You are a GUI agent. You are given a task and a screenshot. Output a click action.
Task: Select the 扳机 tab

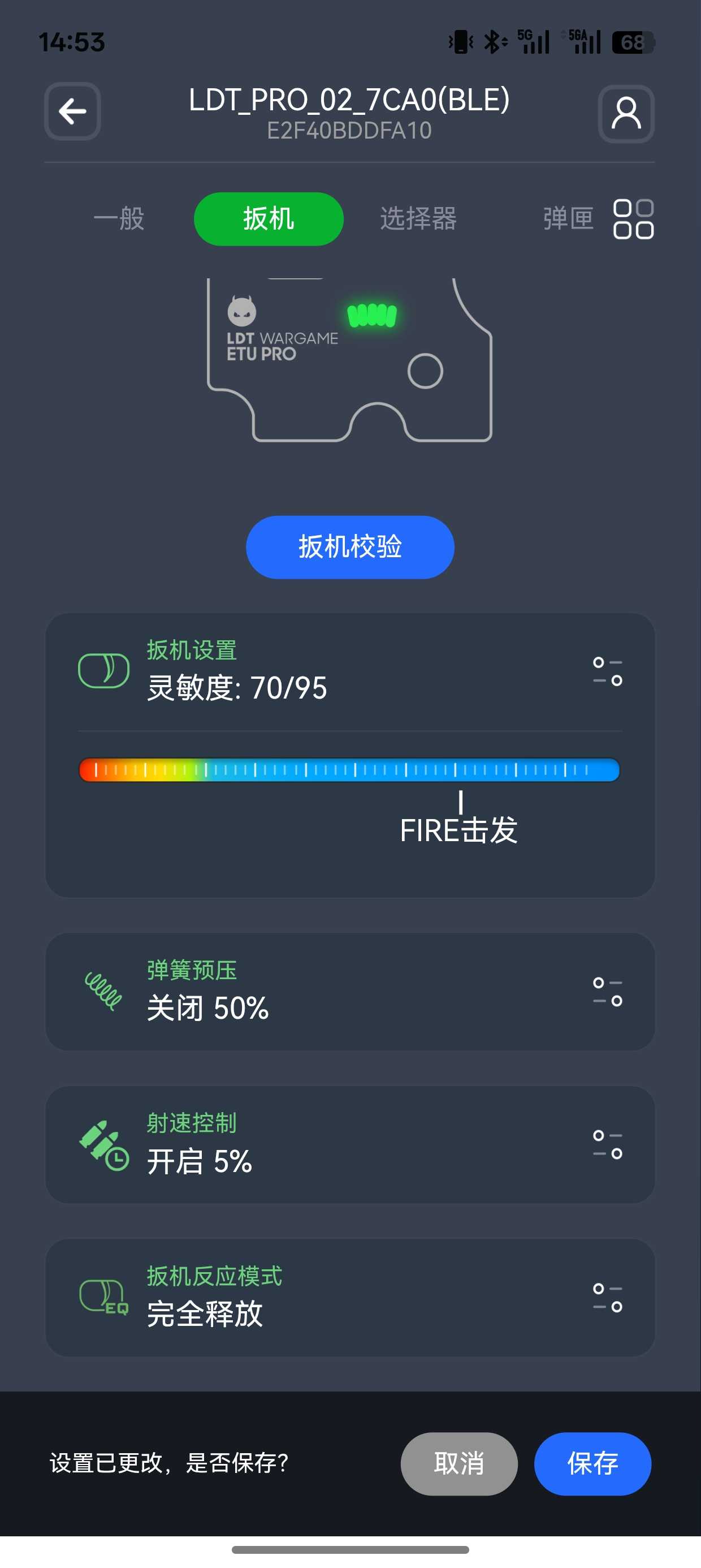tap(269, 218)
